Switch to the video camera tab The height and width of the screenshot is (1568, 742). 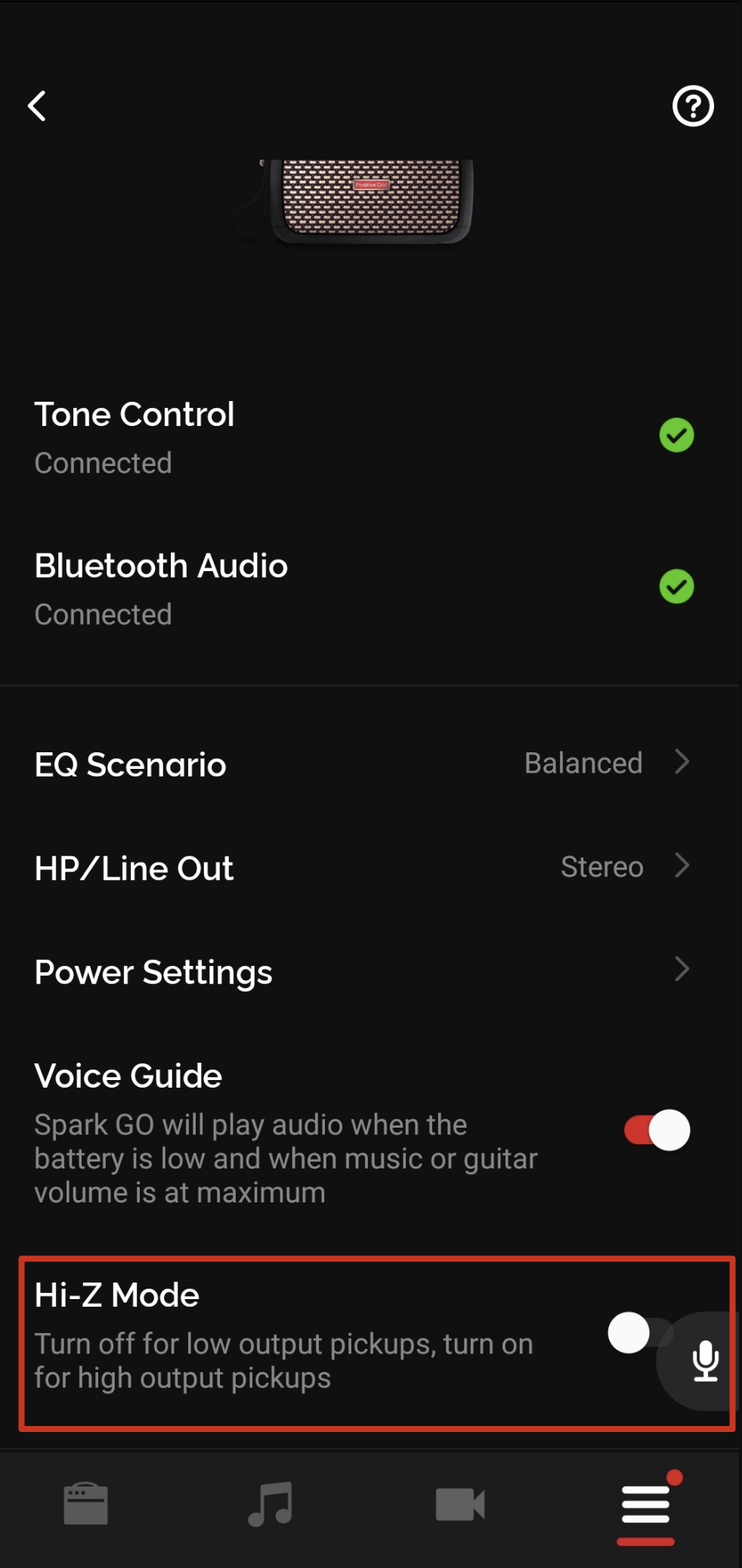[460, 1505]
